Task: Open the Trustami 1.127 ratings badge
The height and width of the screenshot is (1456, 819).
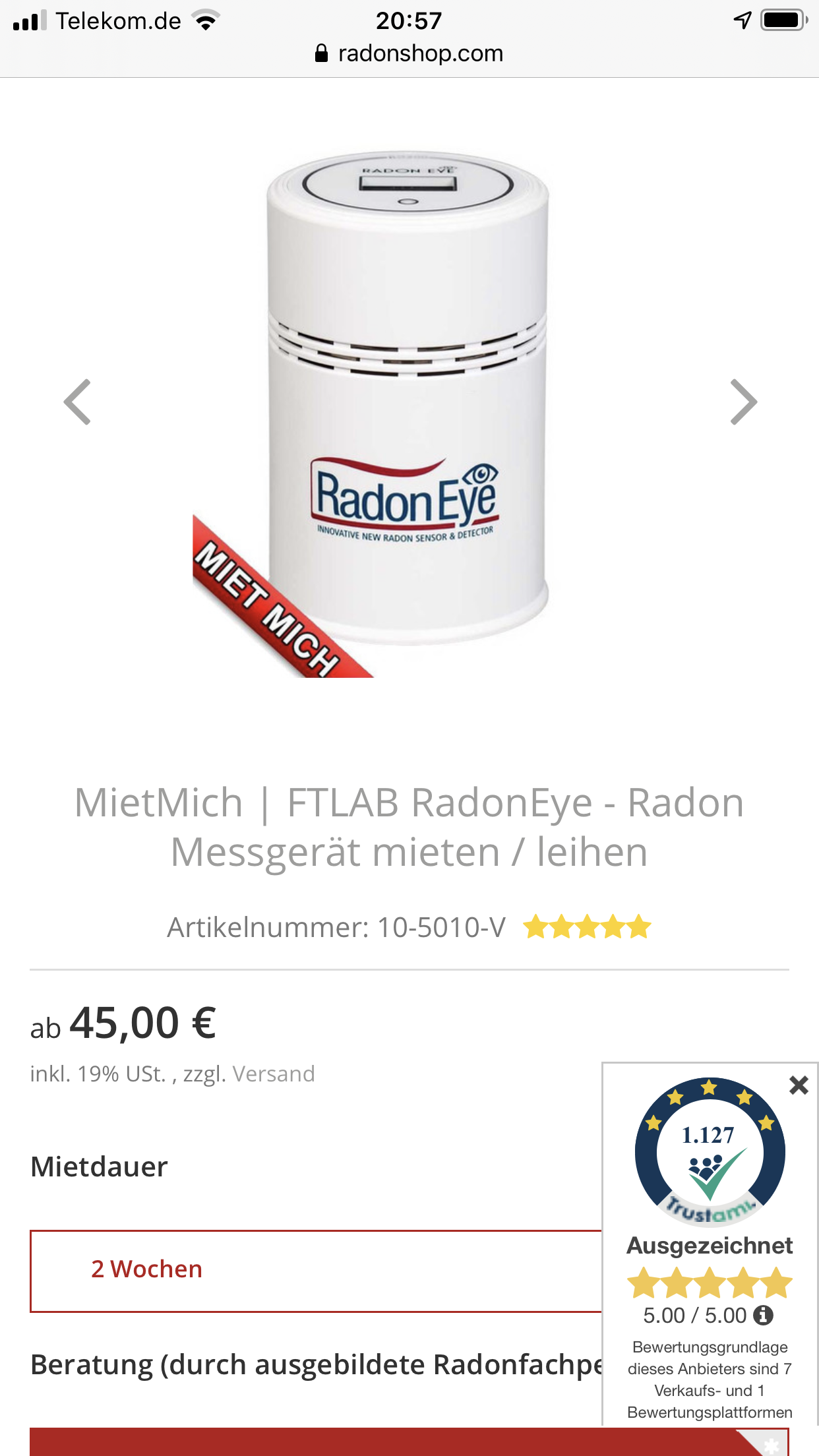Action: (710, 1151)
